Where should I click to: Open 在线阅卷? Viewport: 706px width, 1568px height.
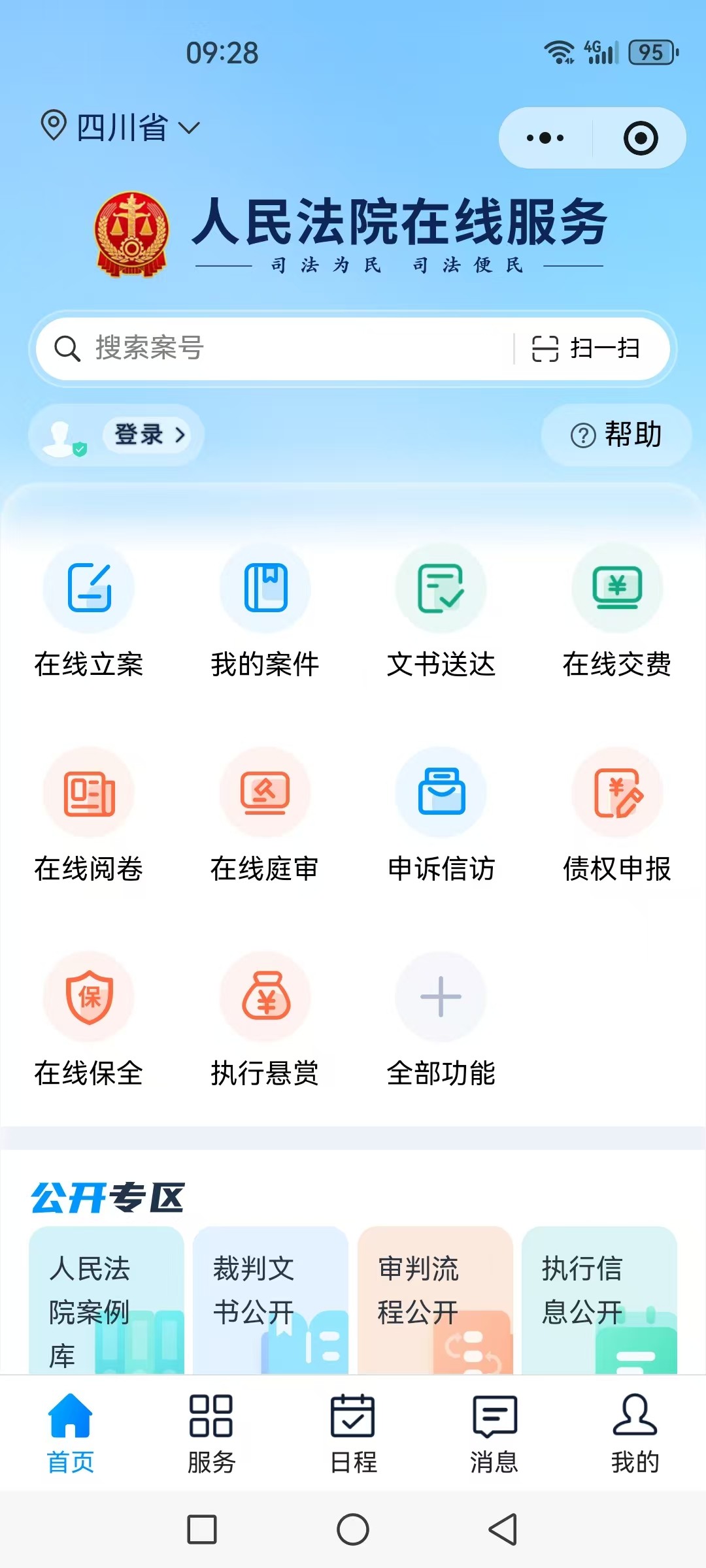click(89, 817)
